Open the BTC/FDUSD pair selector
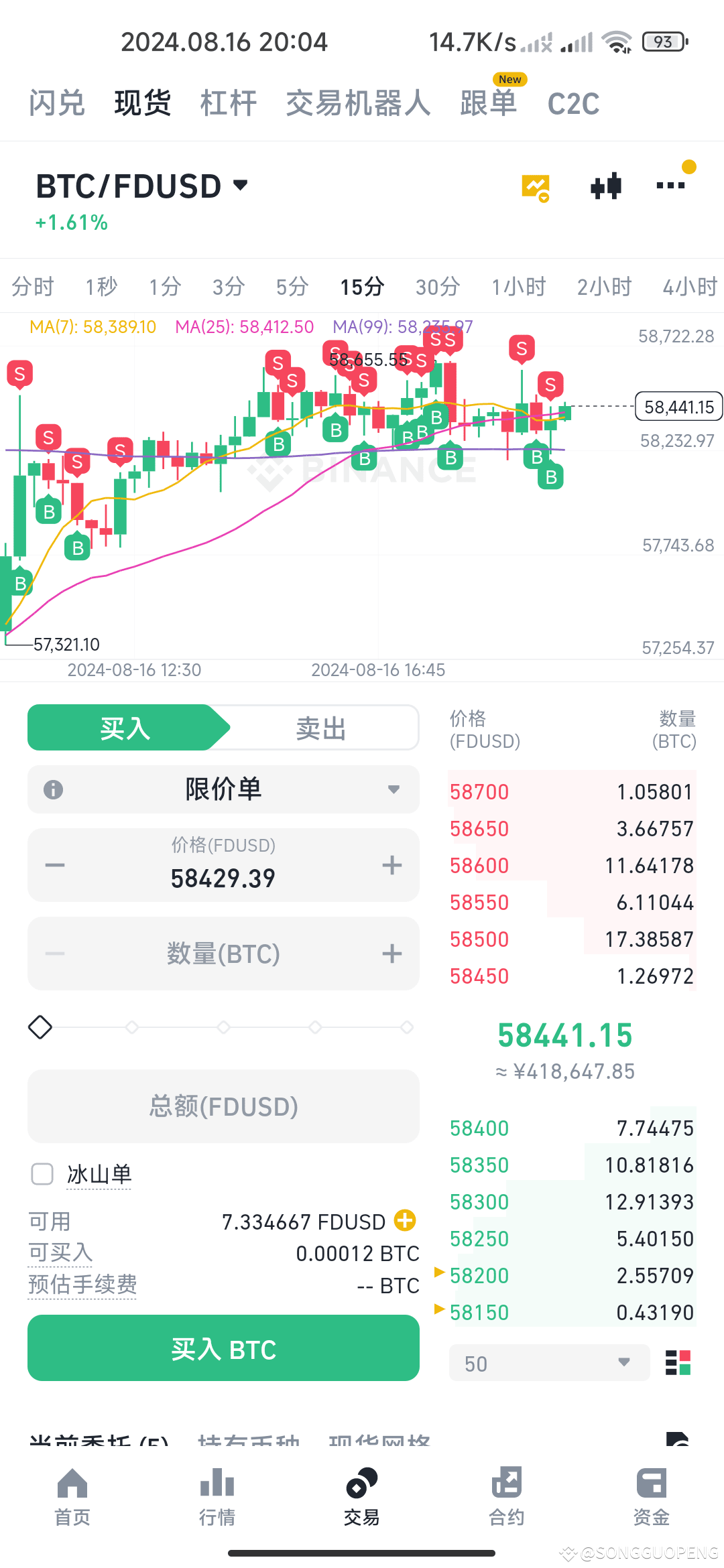 click(x=142, y=186)
